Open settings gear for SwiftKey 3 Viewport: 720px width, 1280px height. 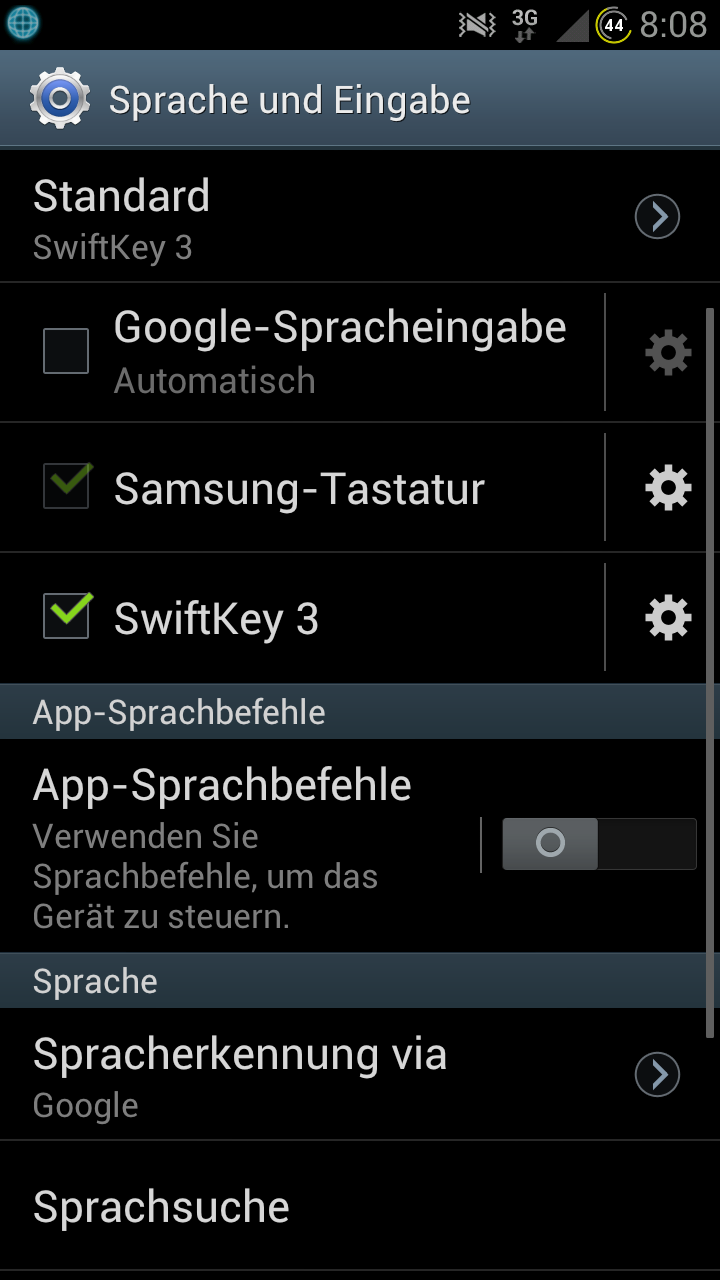[x=668, y=618]
